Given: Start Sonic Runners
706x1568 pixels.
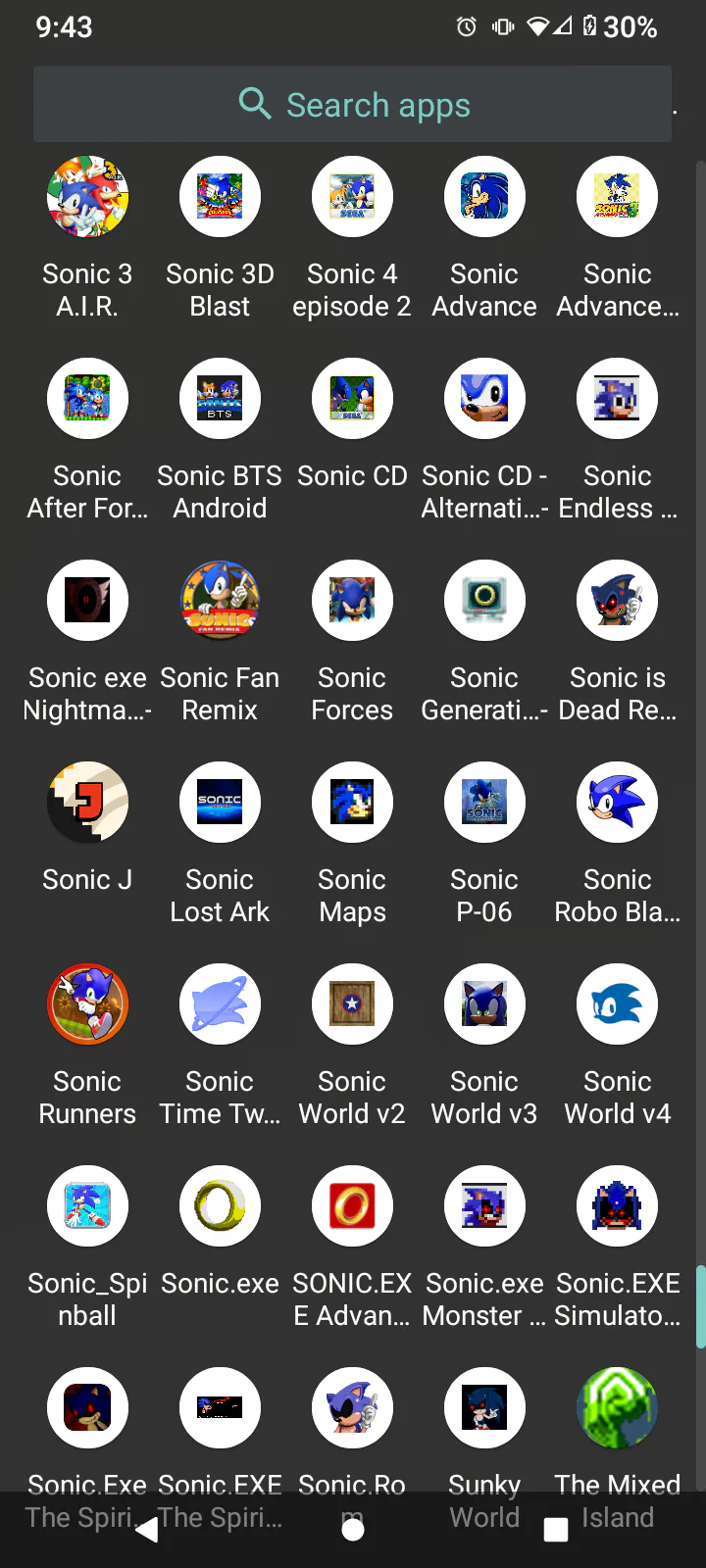Looking at the screenshot, I should [87, 1004].
